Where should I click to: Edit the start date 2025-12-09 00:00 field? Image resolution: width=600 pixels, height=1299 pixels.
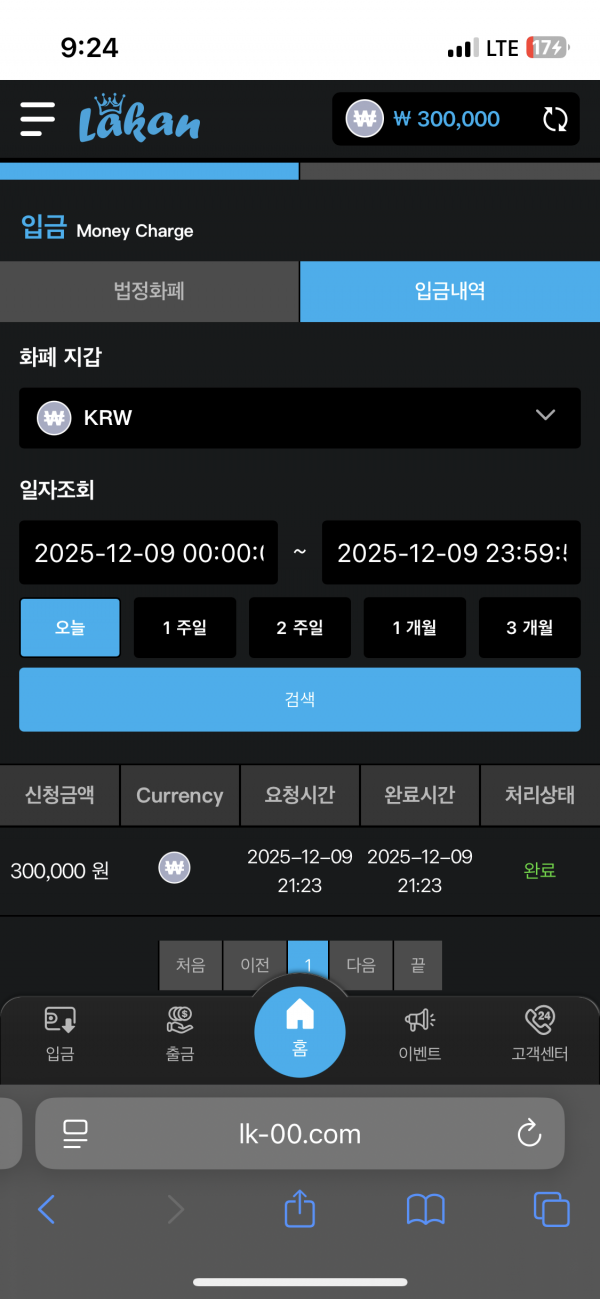click(x=149, y=553)
